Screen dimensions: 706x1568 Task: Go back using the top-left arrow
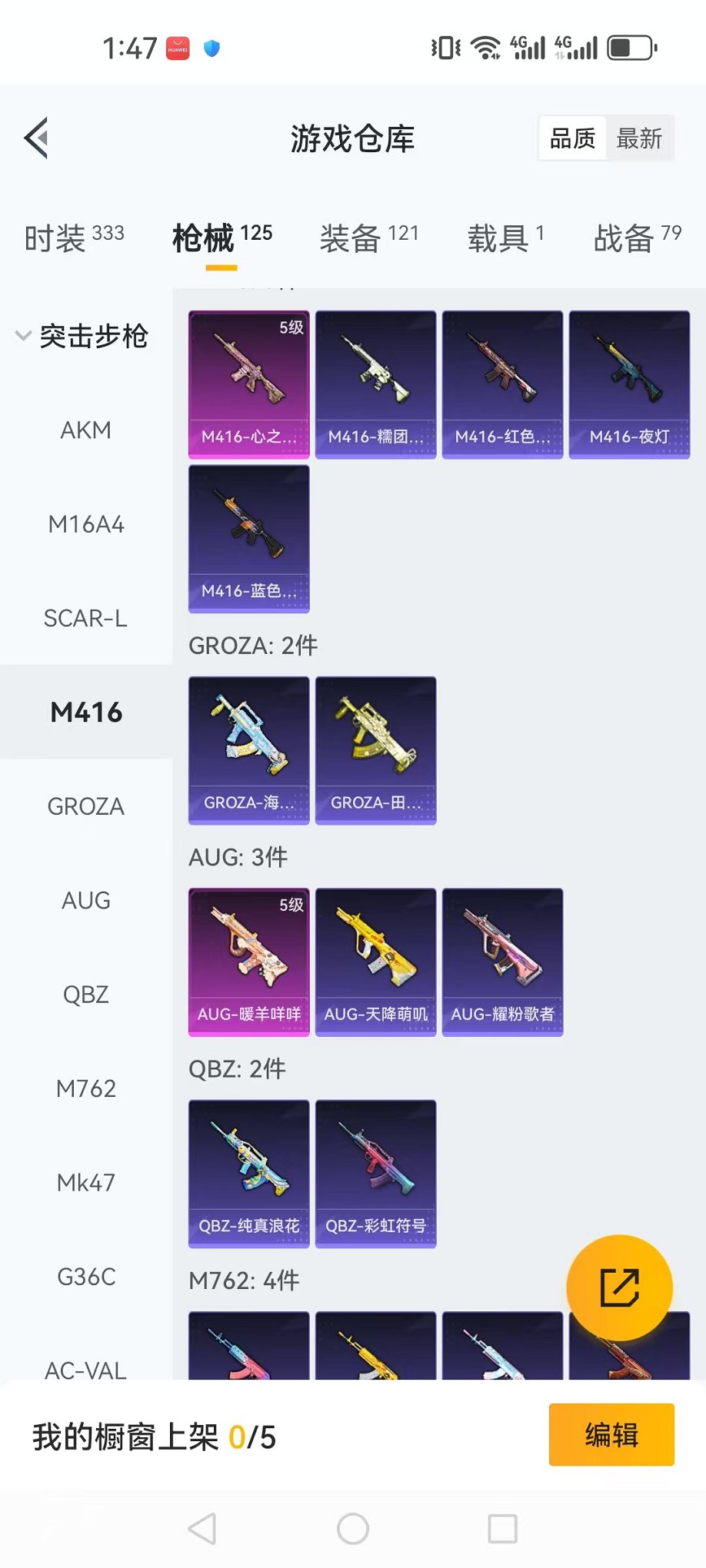[37, 138]
